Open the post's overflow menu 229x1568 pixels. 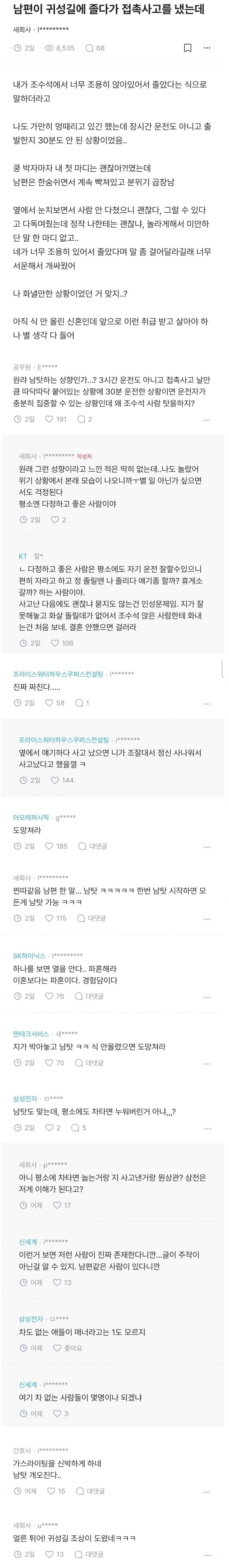[207, 48]
